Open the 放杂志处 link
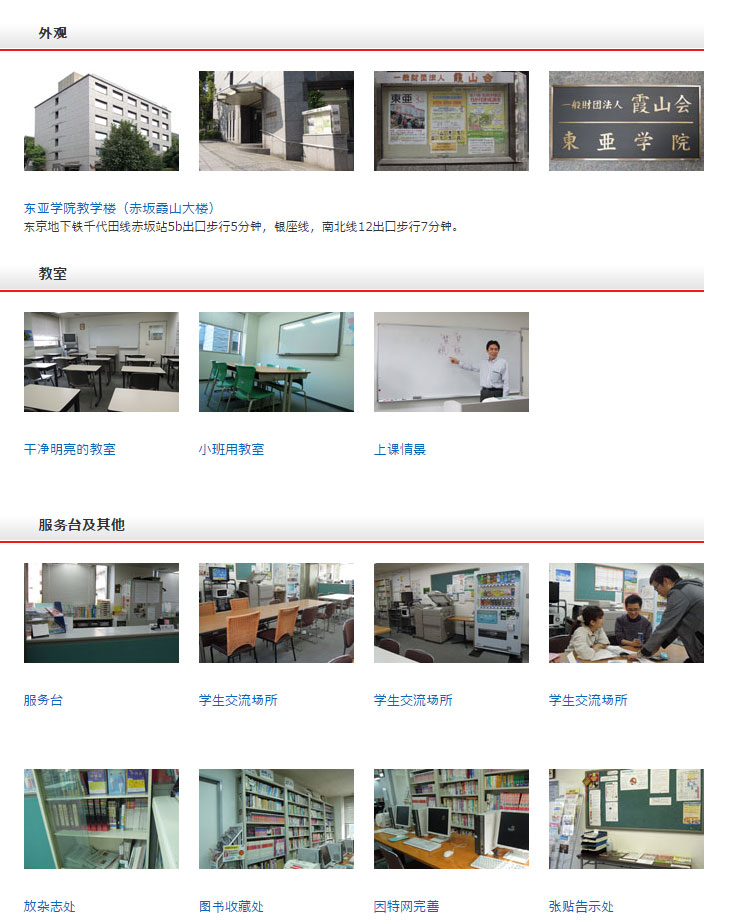735x920 pixels. tap(50, 907)
